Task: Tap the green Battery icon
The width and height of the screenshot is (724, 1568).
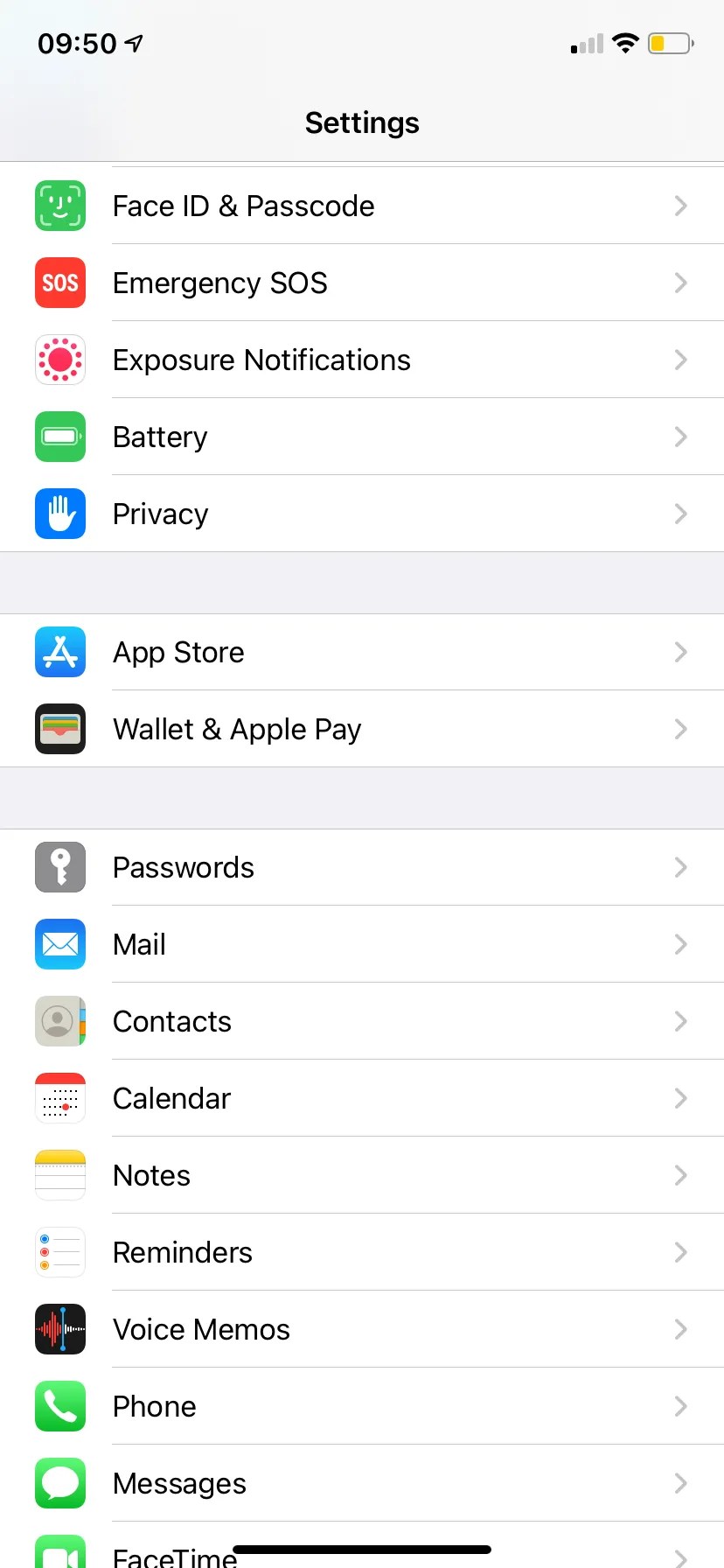Action: 59,437
